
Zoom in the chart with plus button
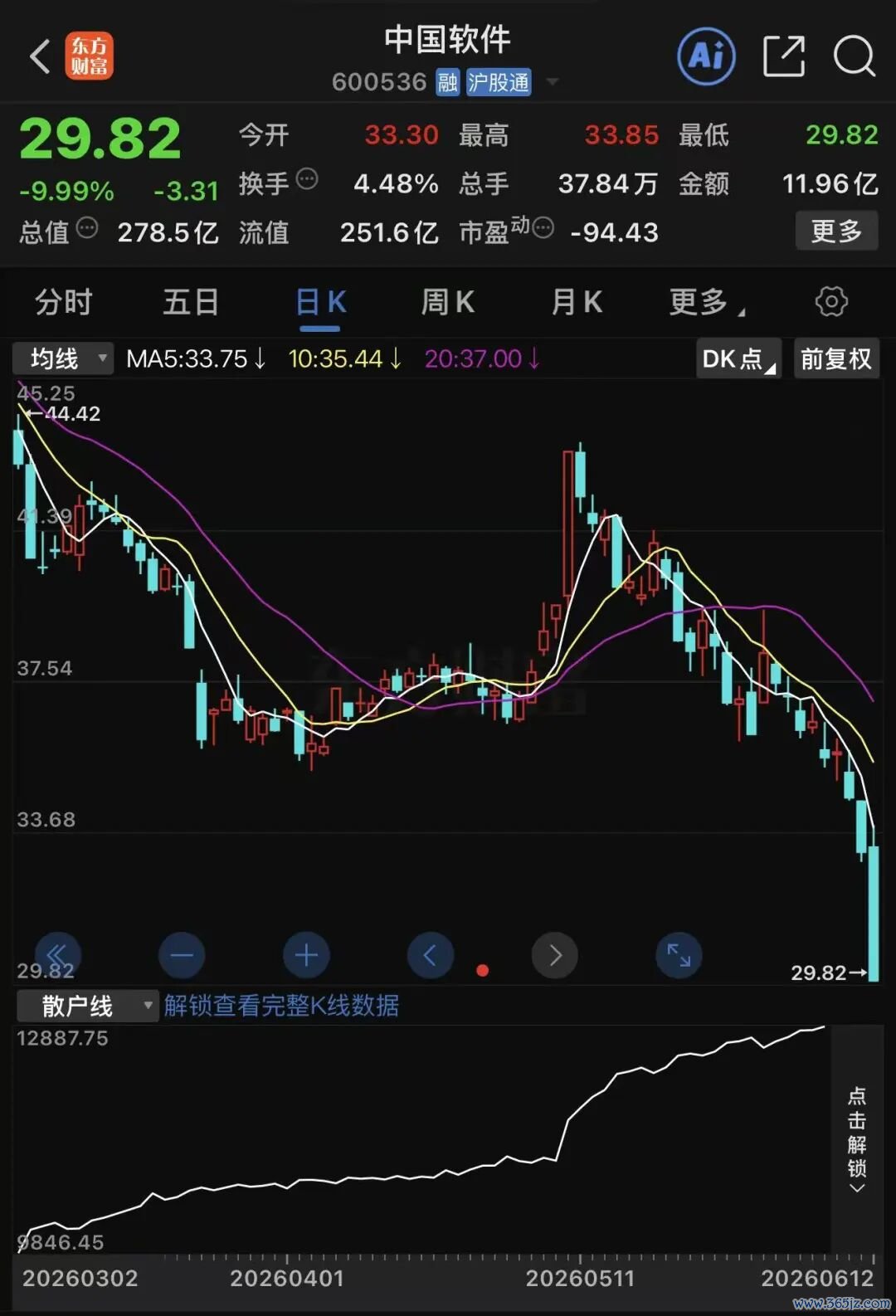point(306,955)
